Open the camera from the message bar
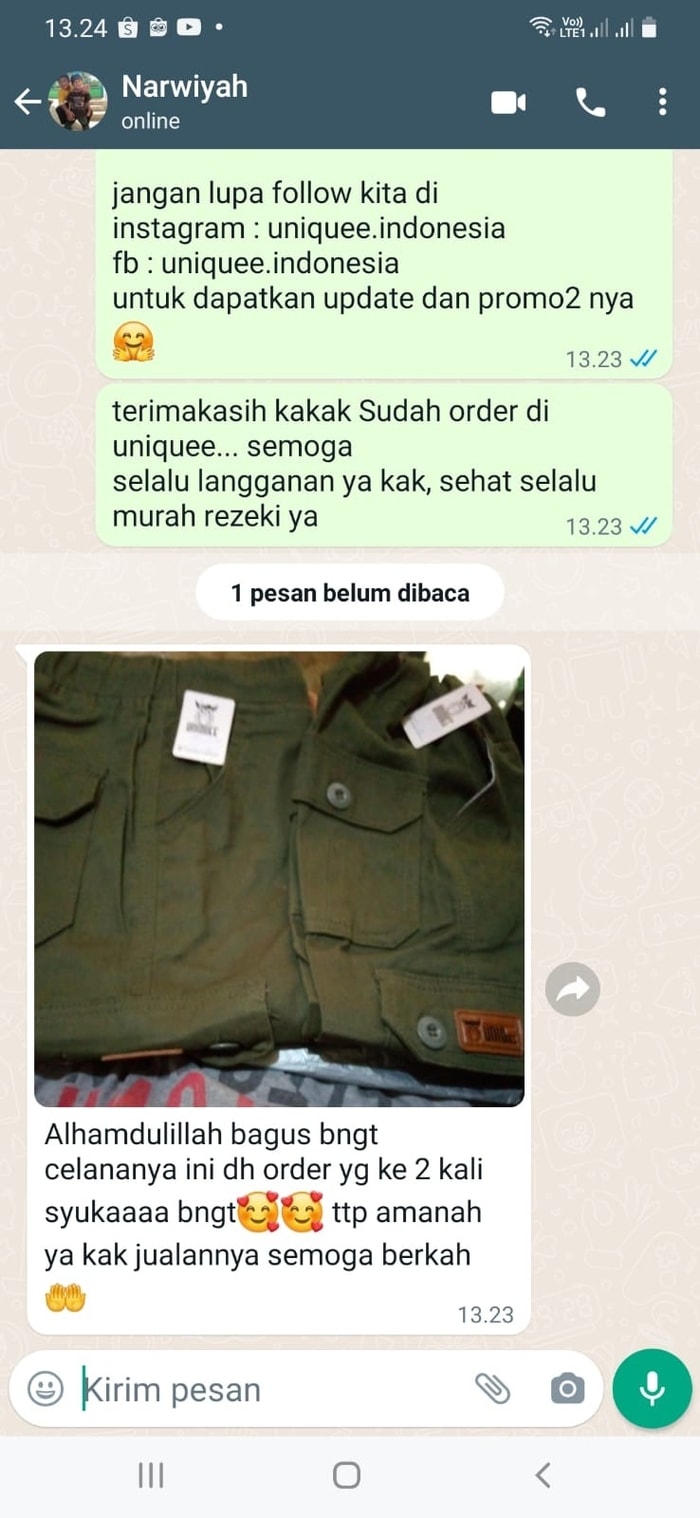 coord(567,1388)
